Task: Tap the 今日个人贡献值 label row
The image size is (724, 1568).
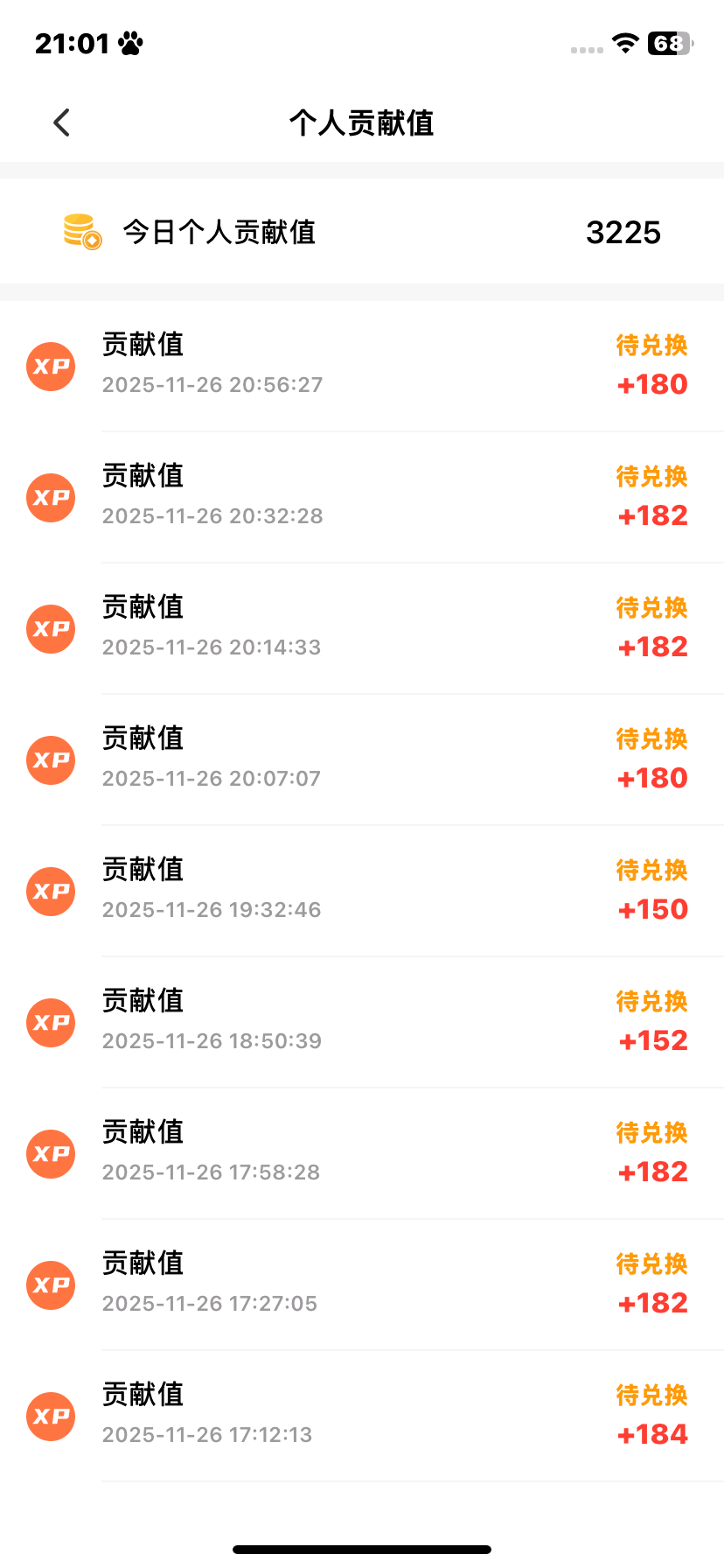Action: coord(219,231)
